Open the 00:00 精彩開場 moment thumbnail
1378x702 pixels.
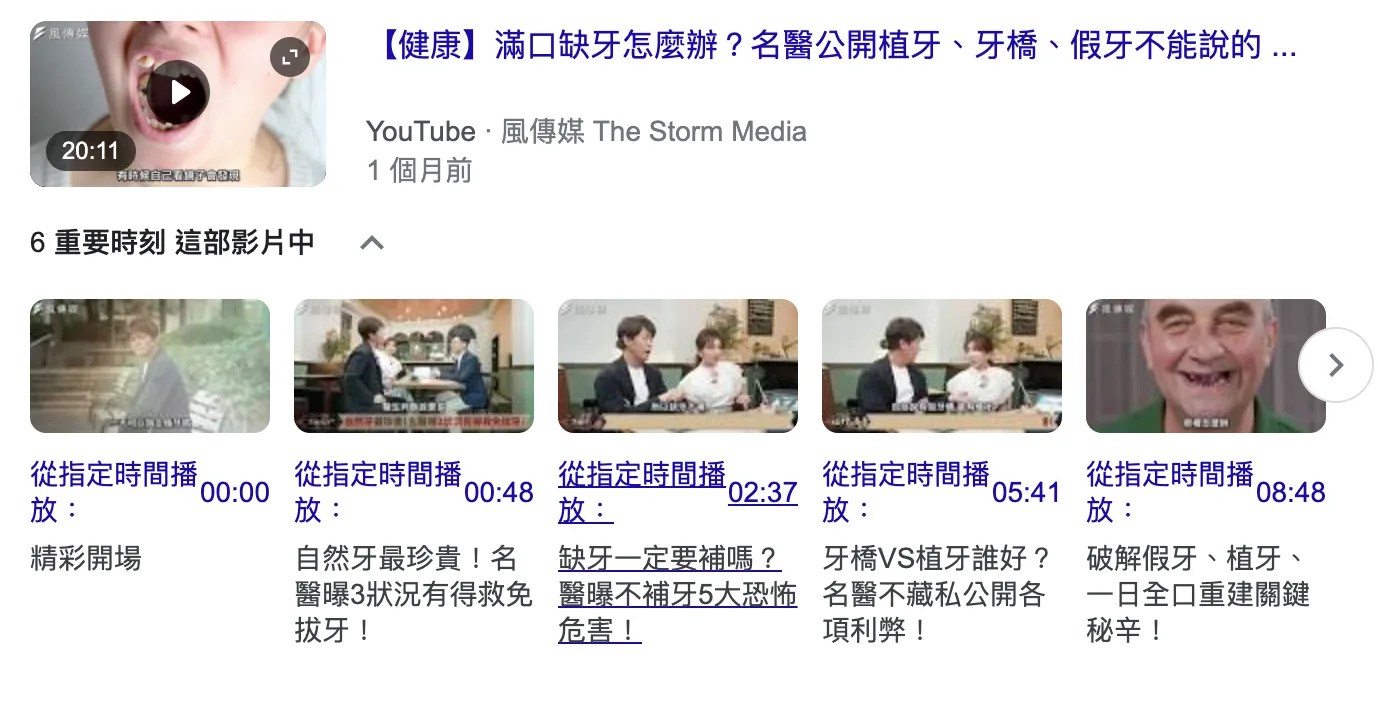150,365
